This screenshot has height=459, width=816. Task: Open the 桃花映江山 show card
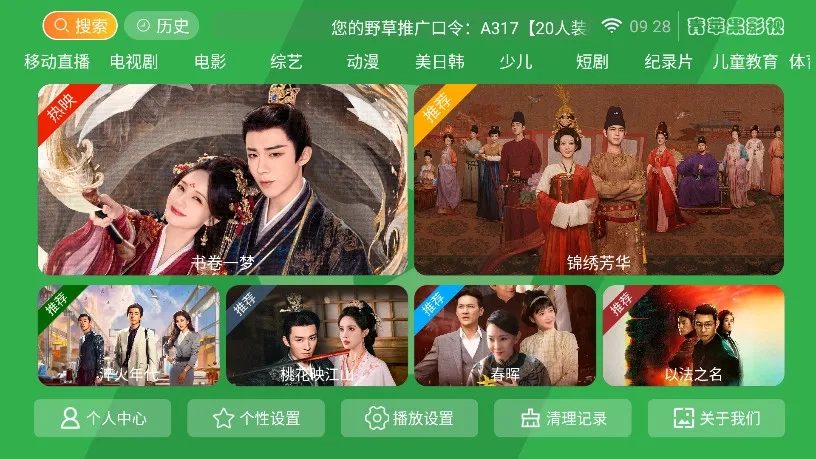point(317,335)
